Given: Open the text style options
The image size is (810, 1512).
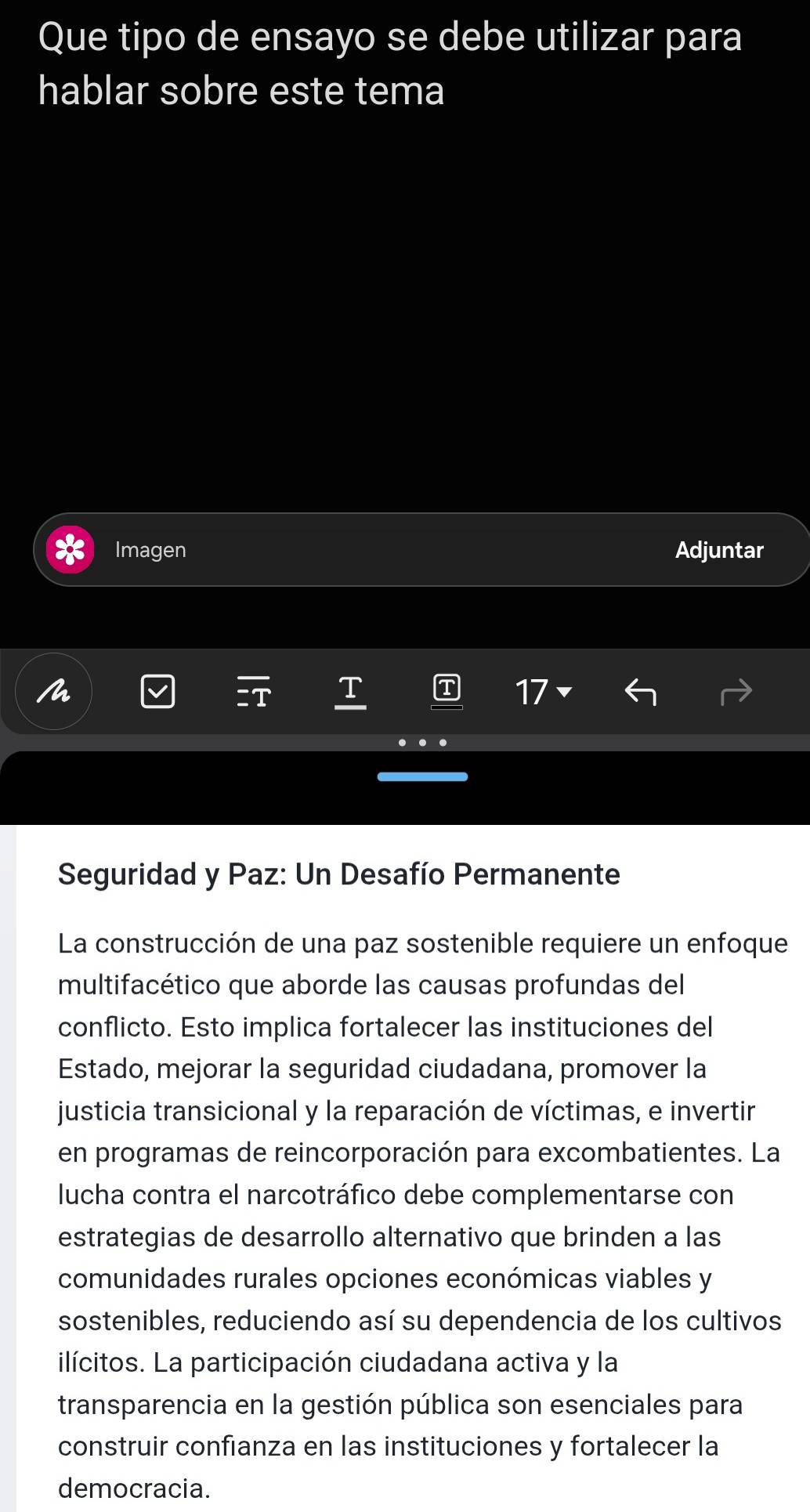Looking at the screenshot, I should tap(253, 692).
